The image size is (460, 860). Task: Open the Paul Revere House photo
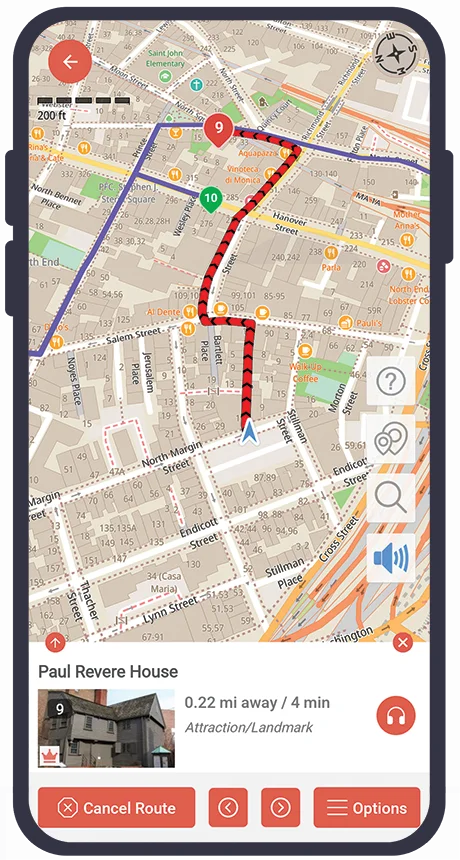click(x=106, y=728)
